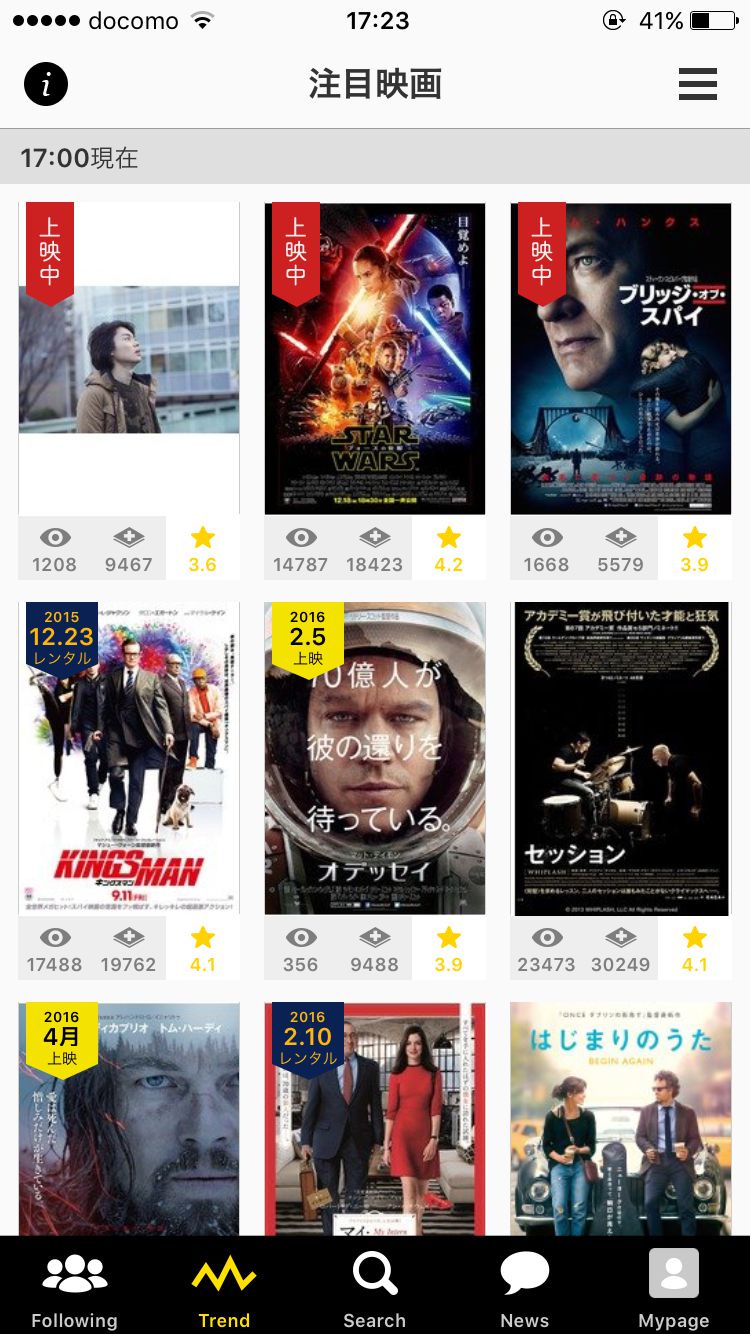View the Kingsman movie poster
Image resolution: width=750 pixels, height=1334 pixels.
[x=129, y=758]
